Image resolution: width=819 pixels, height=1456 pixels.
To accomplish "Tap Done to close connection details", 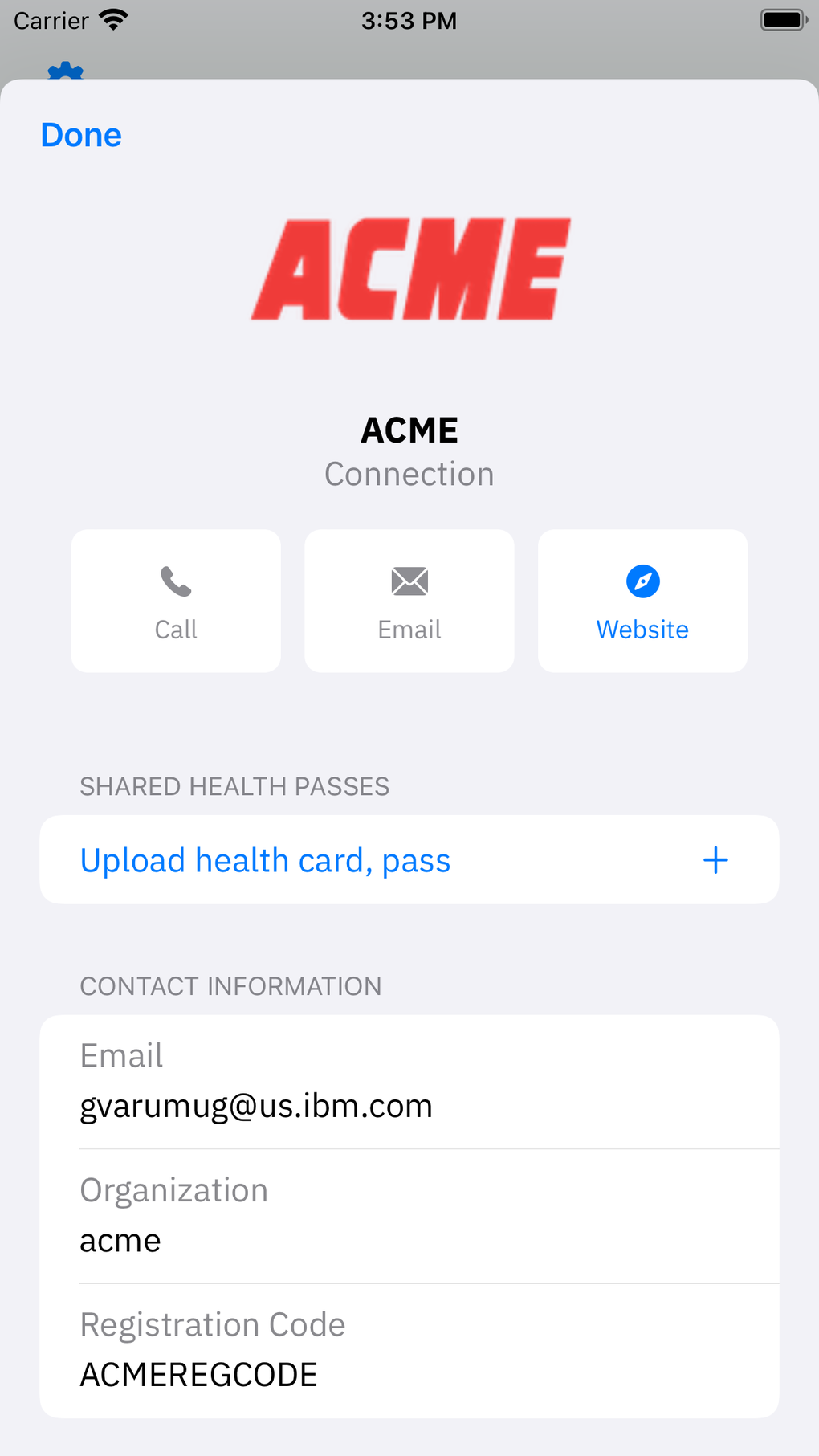I will (x=81, y=135).
